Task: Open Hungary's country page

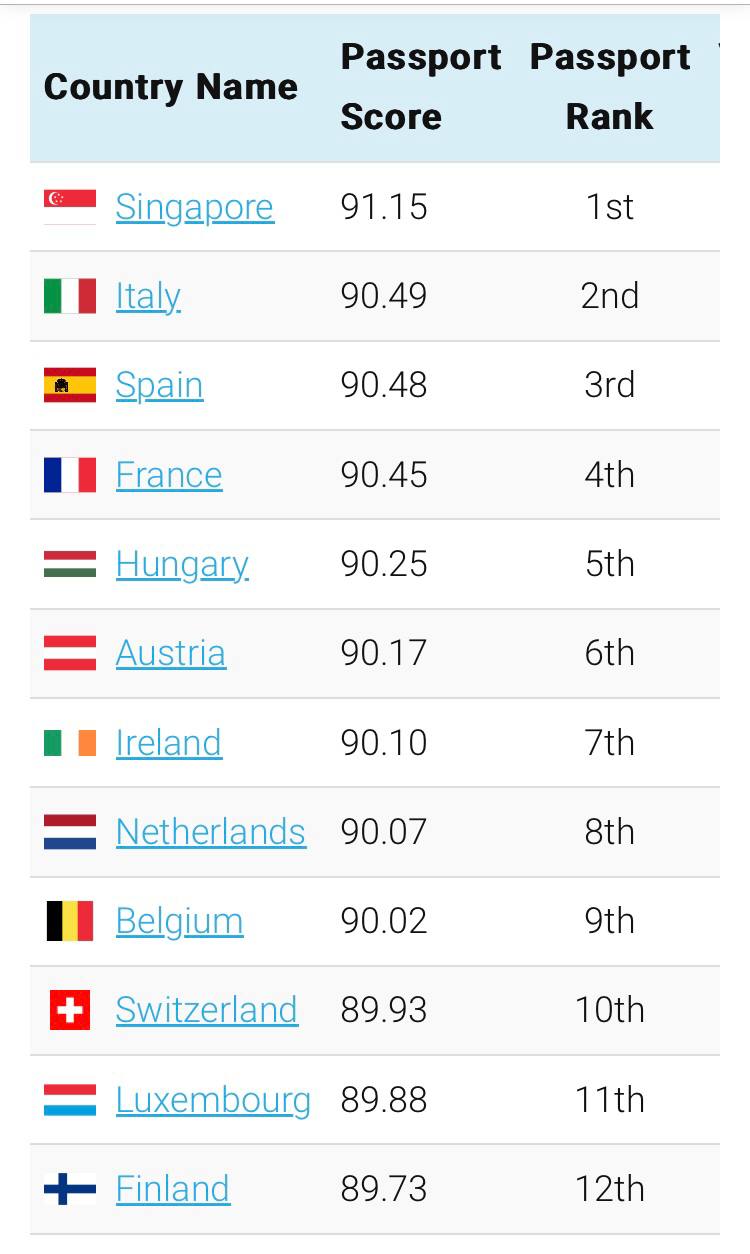Action: pos(182,565)
